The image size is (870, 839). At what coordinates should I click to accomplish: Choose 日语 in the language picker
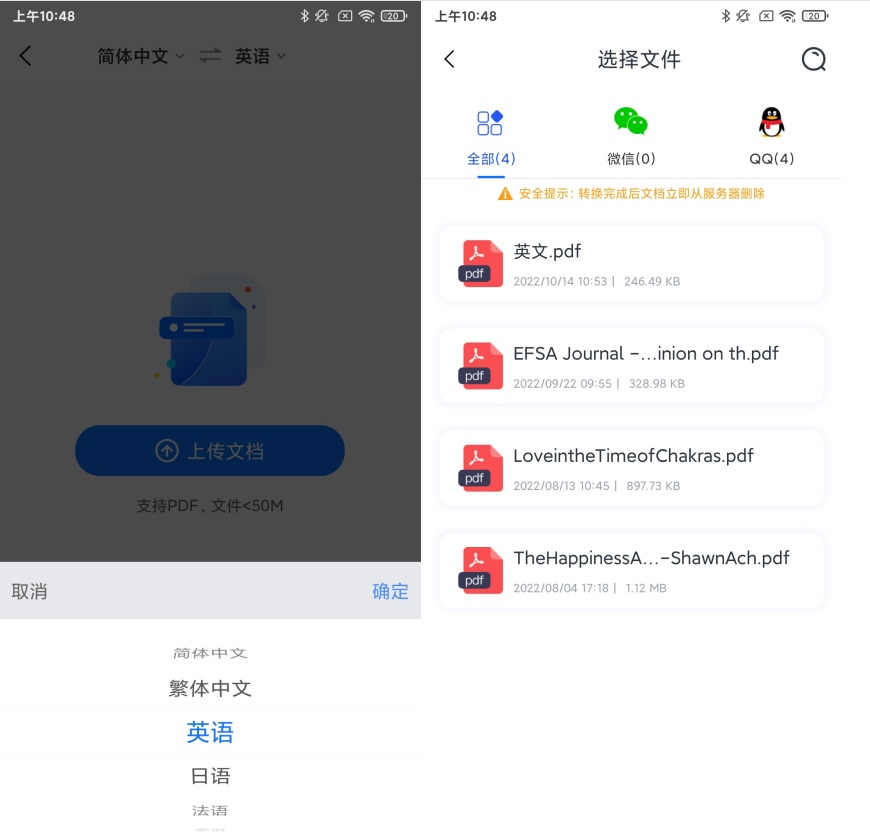(x=210, y=776)
